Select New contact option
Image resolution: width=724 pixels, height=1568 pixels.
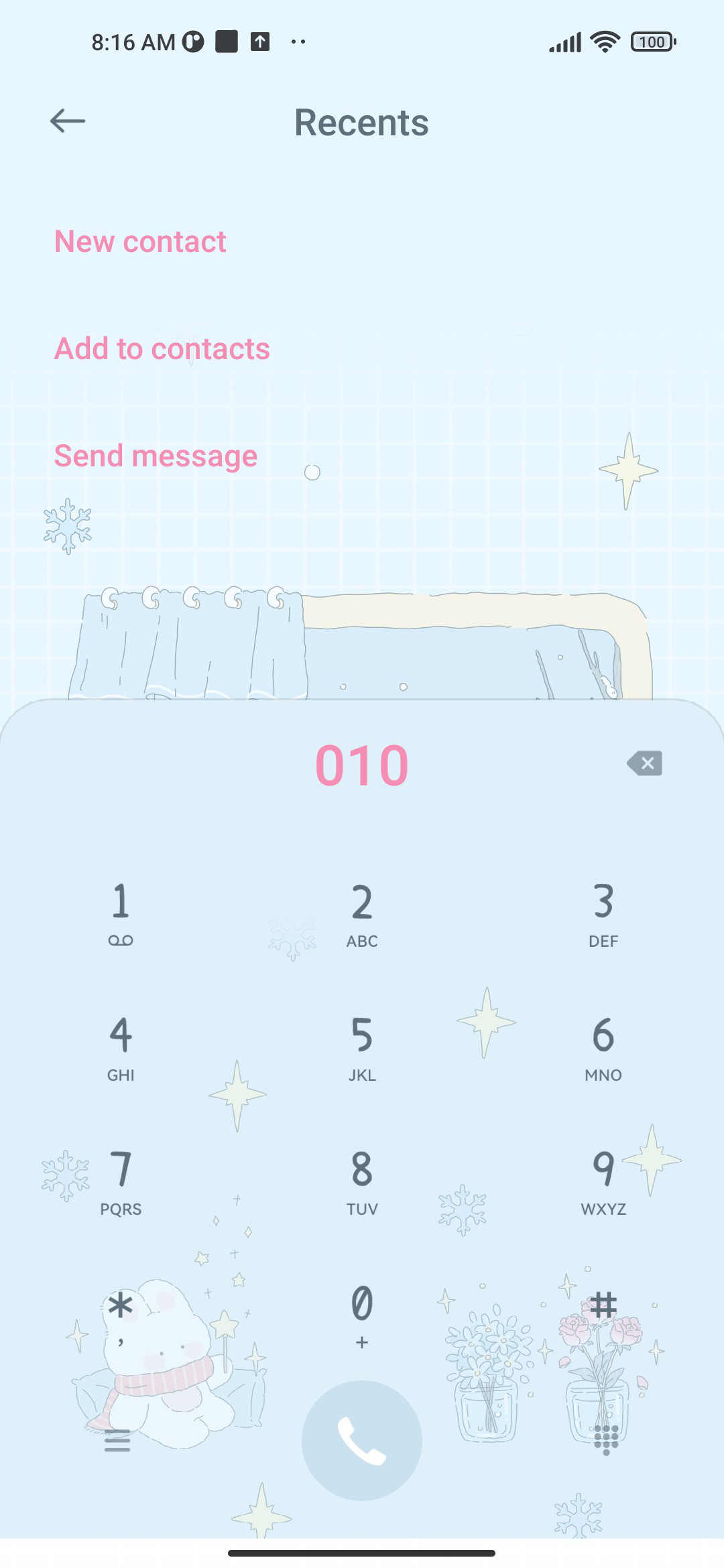click(140, 241)
